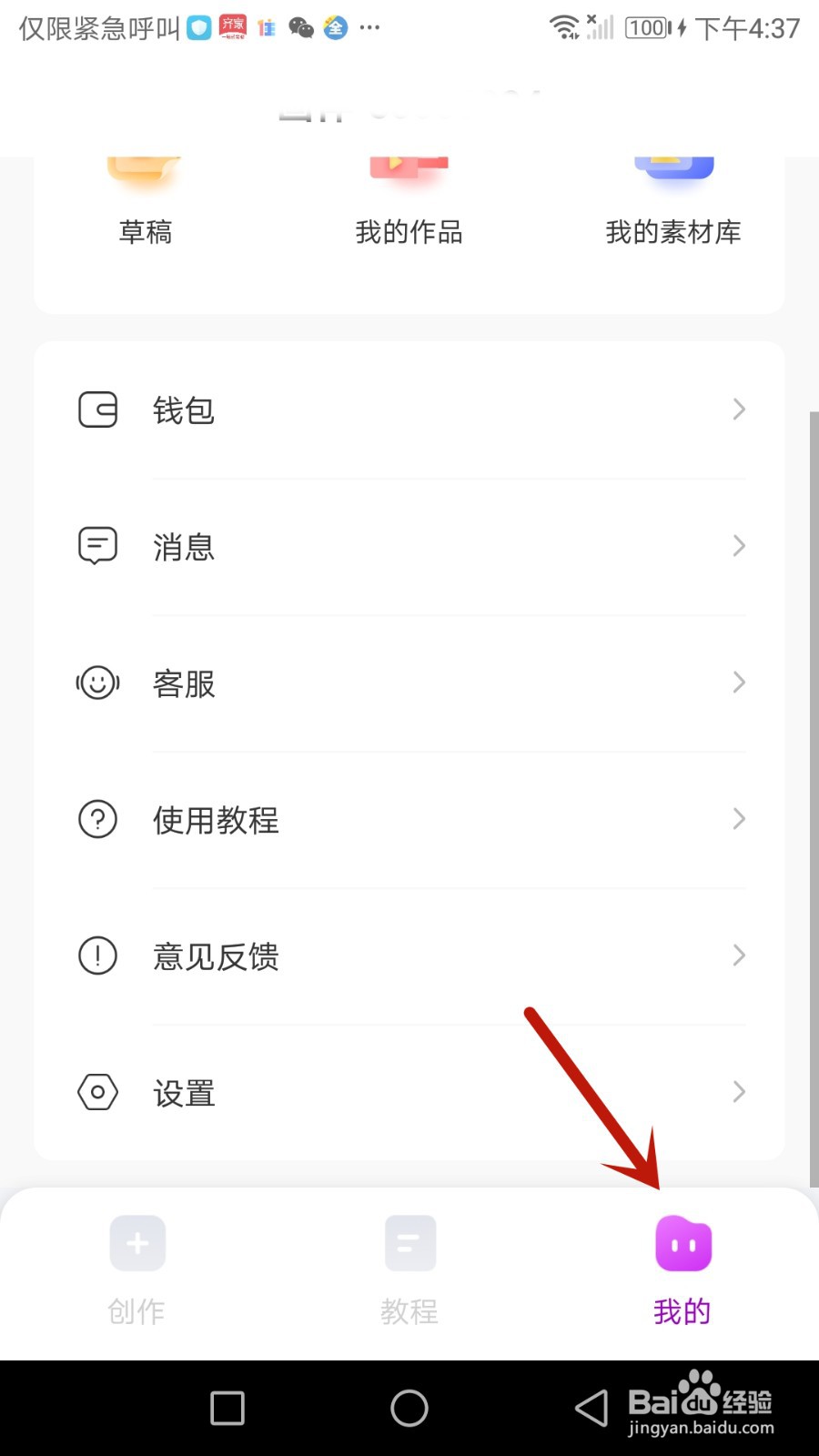Tap the recent apps square button
Viewport: 819px width, 1456px height.
point(226,1407)
